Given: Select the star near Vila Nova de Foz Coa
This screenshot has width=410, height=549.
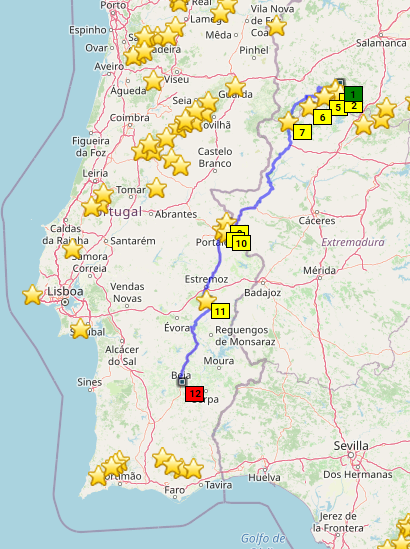Looking at the screenshot, I should coord(276,26).
